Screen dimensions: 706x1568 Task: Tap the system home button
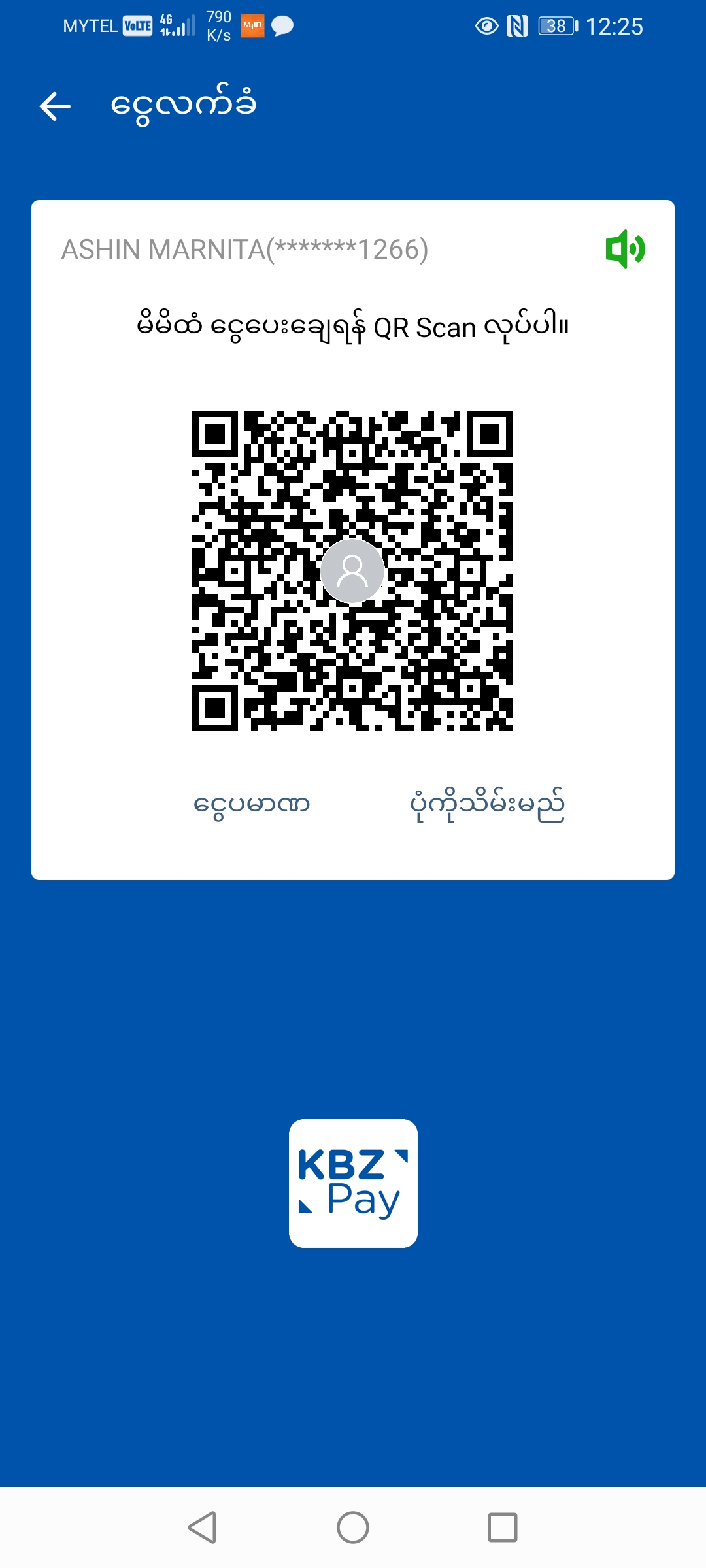(x=353, y=1527)
